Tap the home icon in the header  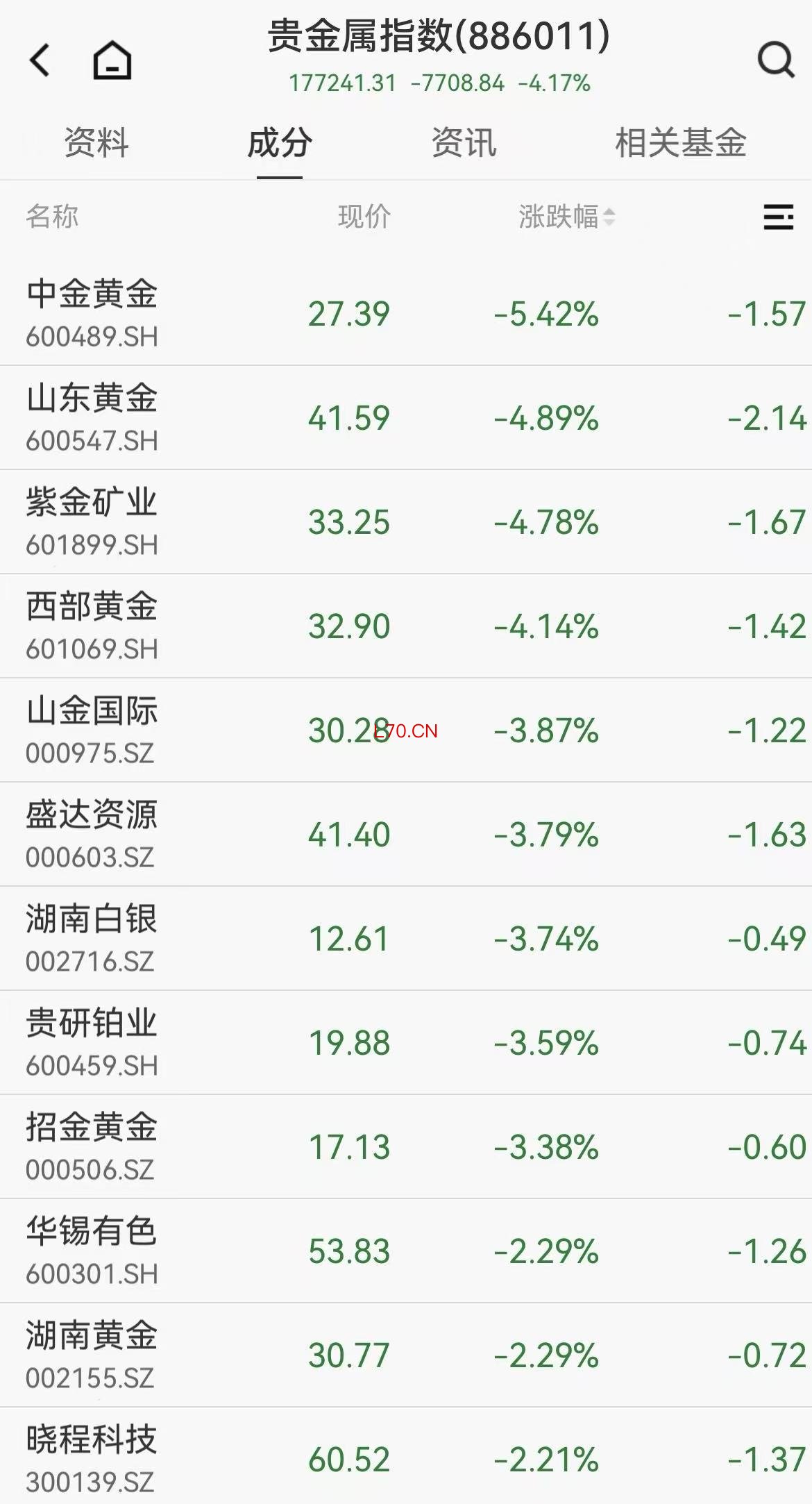112,60
